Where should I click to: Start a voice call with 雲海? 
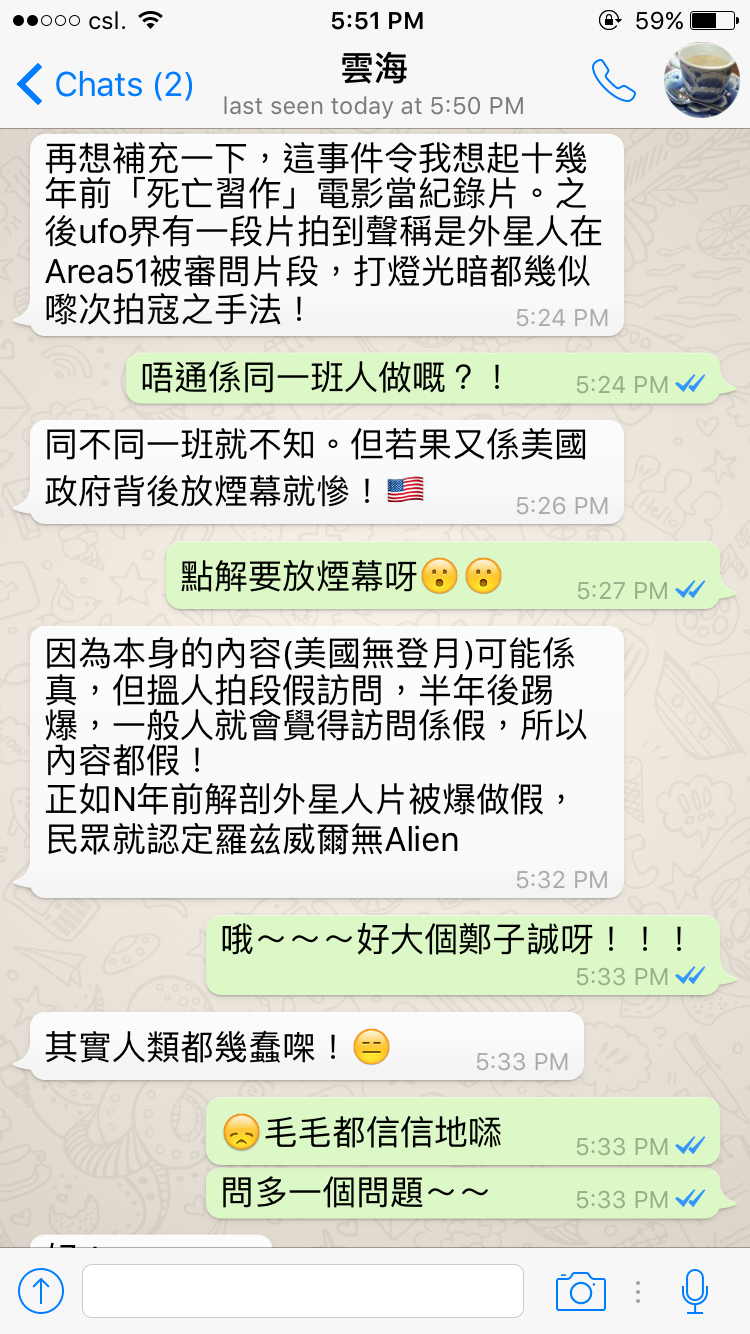(613, 81)
